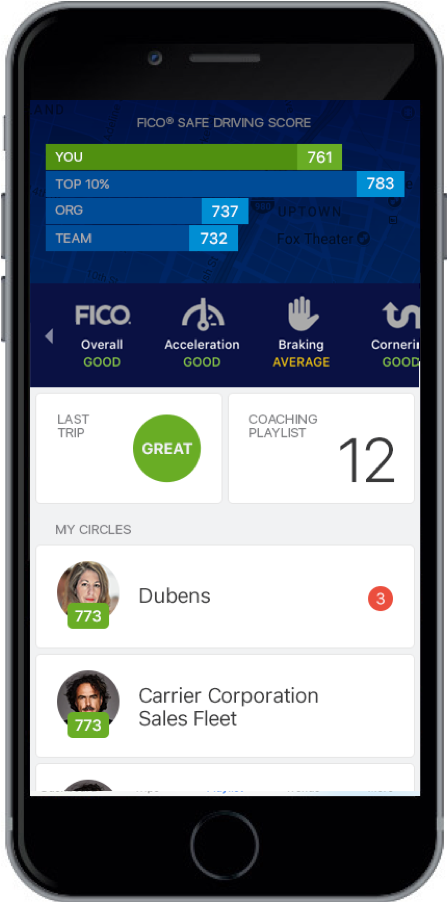Select the Braking category
Screen dimensions: 447x902
click(x=301, y=336)
